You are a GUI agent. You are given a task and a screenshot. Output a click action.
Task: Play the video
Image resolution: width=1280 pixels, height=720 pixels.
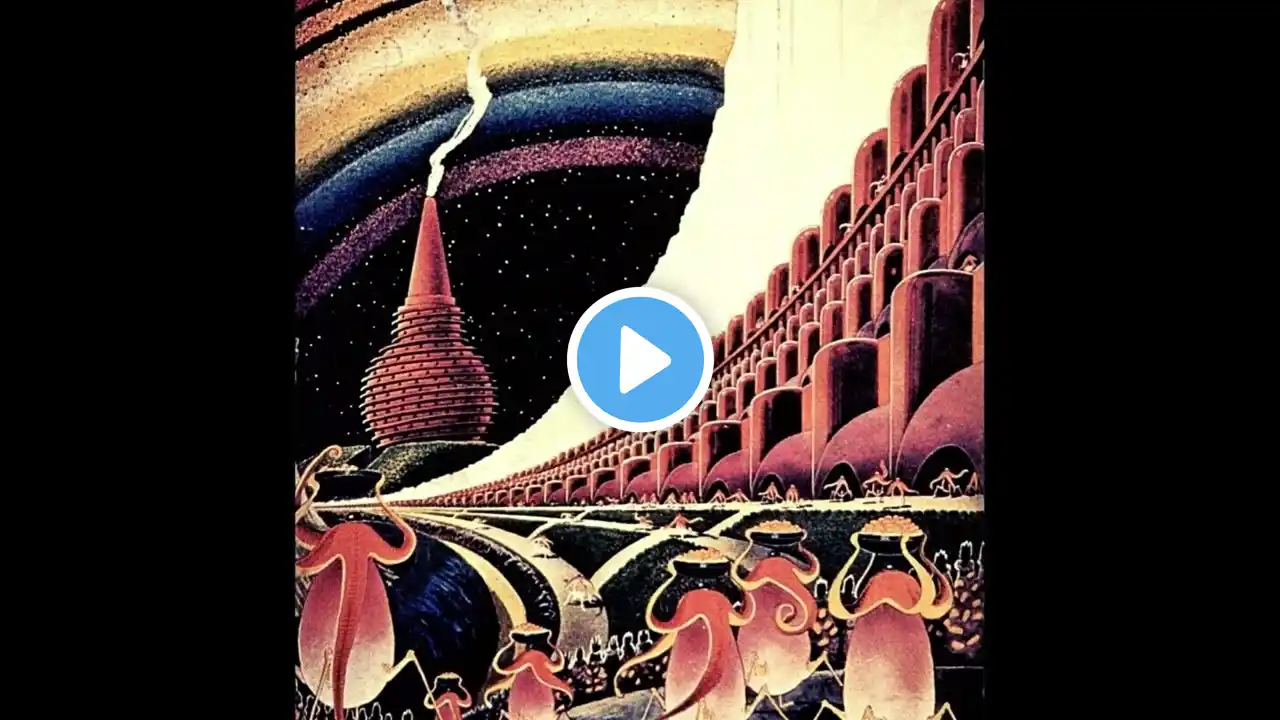[640, 360]
